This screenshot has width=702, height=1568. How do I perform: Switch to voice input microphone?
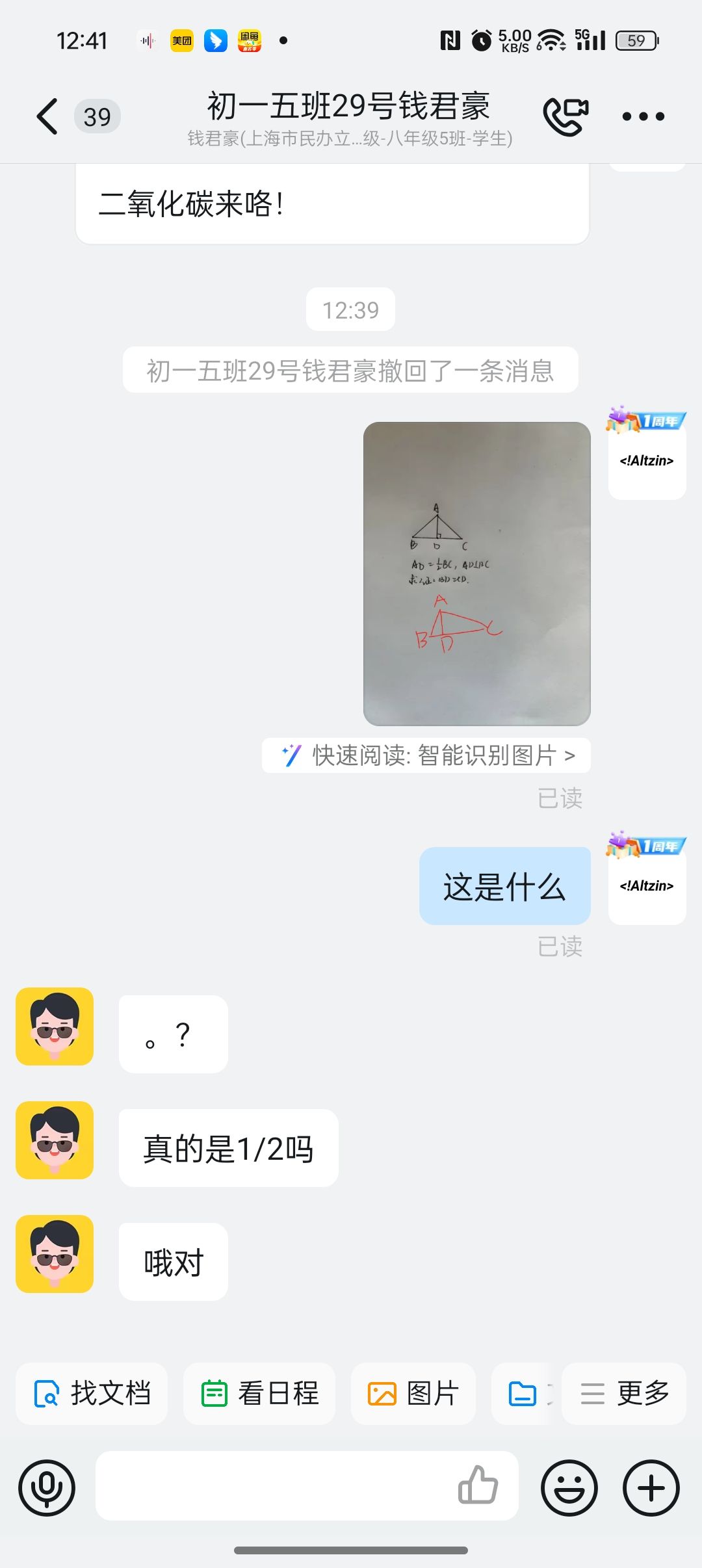tap(47, 1487)
